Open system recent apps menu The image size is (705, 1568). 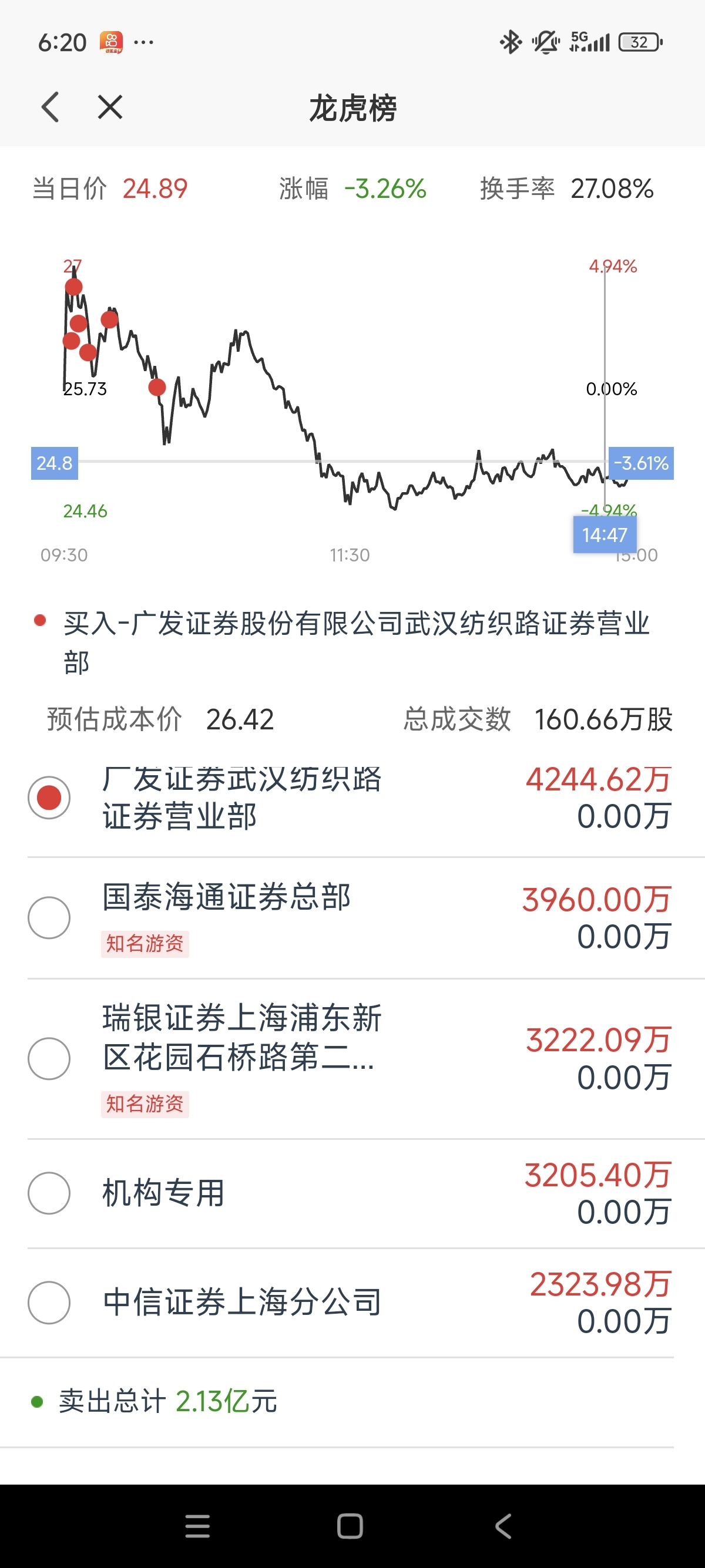(197, 1526)
